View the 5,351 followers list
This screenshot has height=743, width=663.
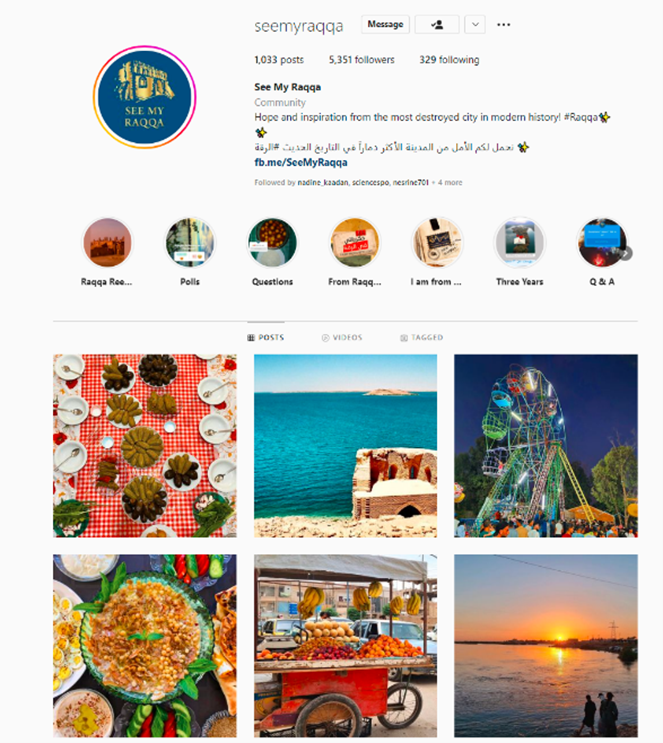click(x=361, y=60)
